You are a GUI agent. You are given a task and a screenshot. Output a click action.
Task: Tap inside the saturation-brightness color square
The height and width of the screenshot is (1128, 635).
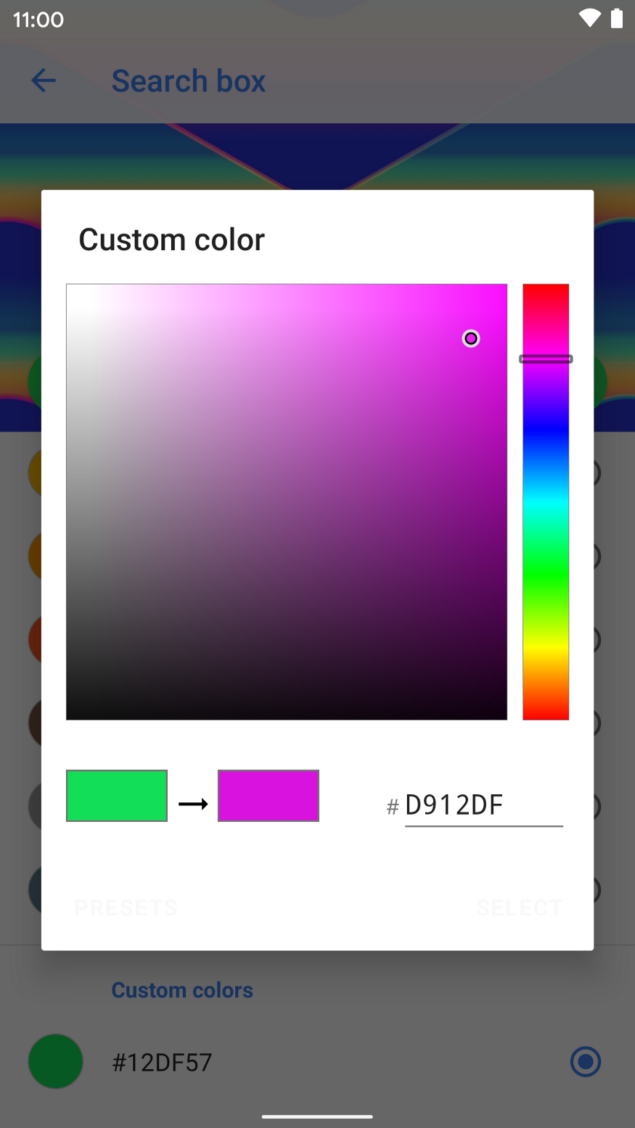[286, 501]
